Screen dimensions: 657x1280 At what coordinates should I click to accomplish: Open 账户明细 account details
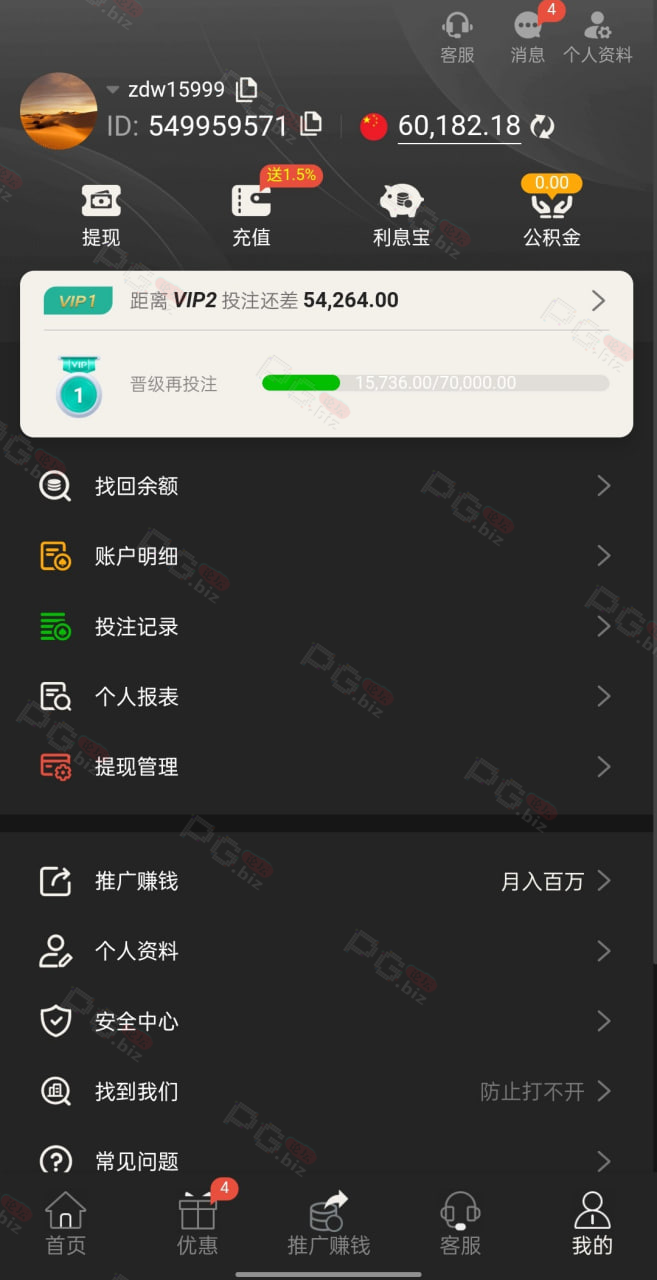click(328, 556)
